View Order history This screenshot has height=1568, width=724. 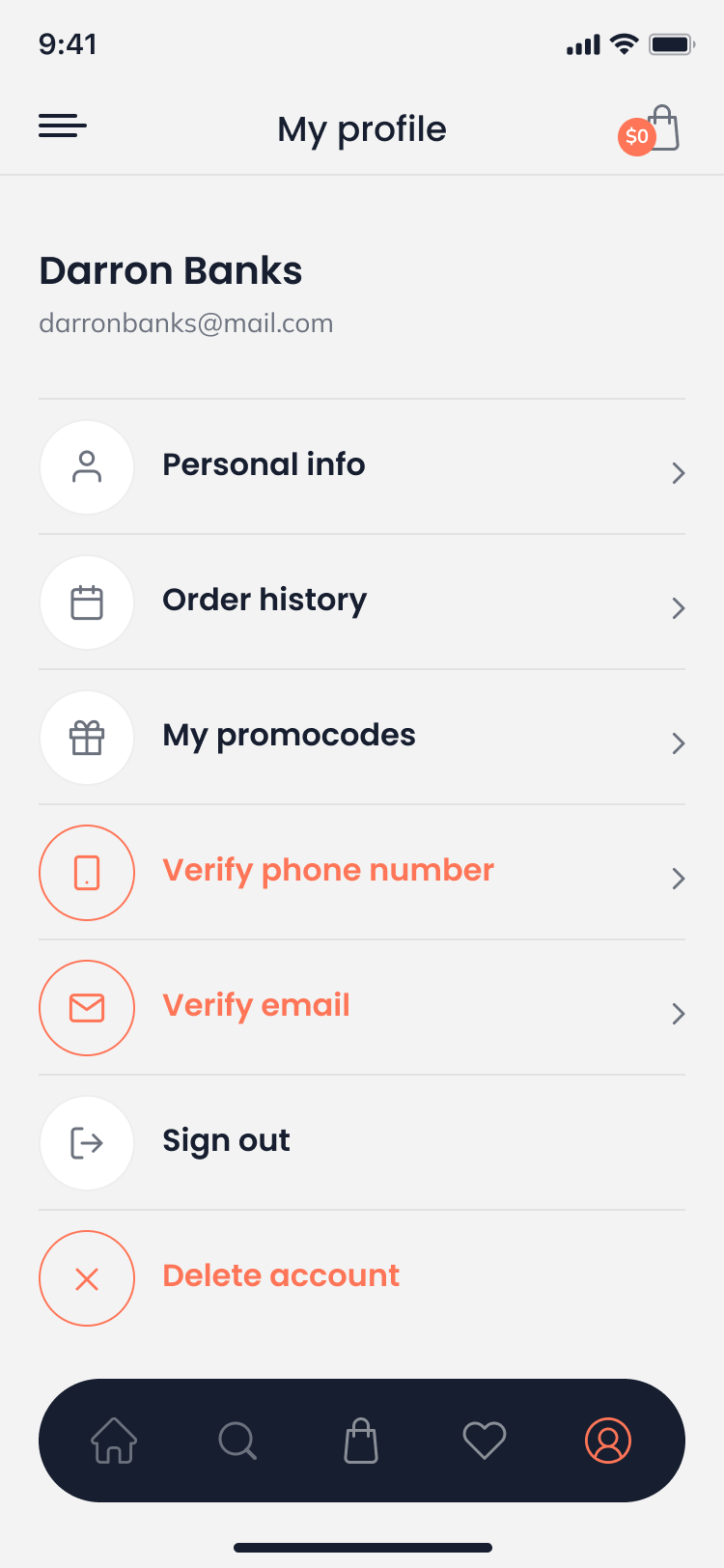pos(361,602)
